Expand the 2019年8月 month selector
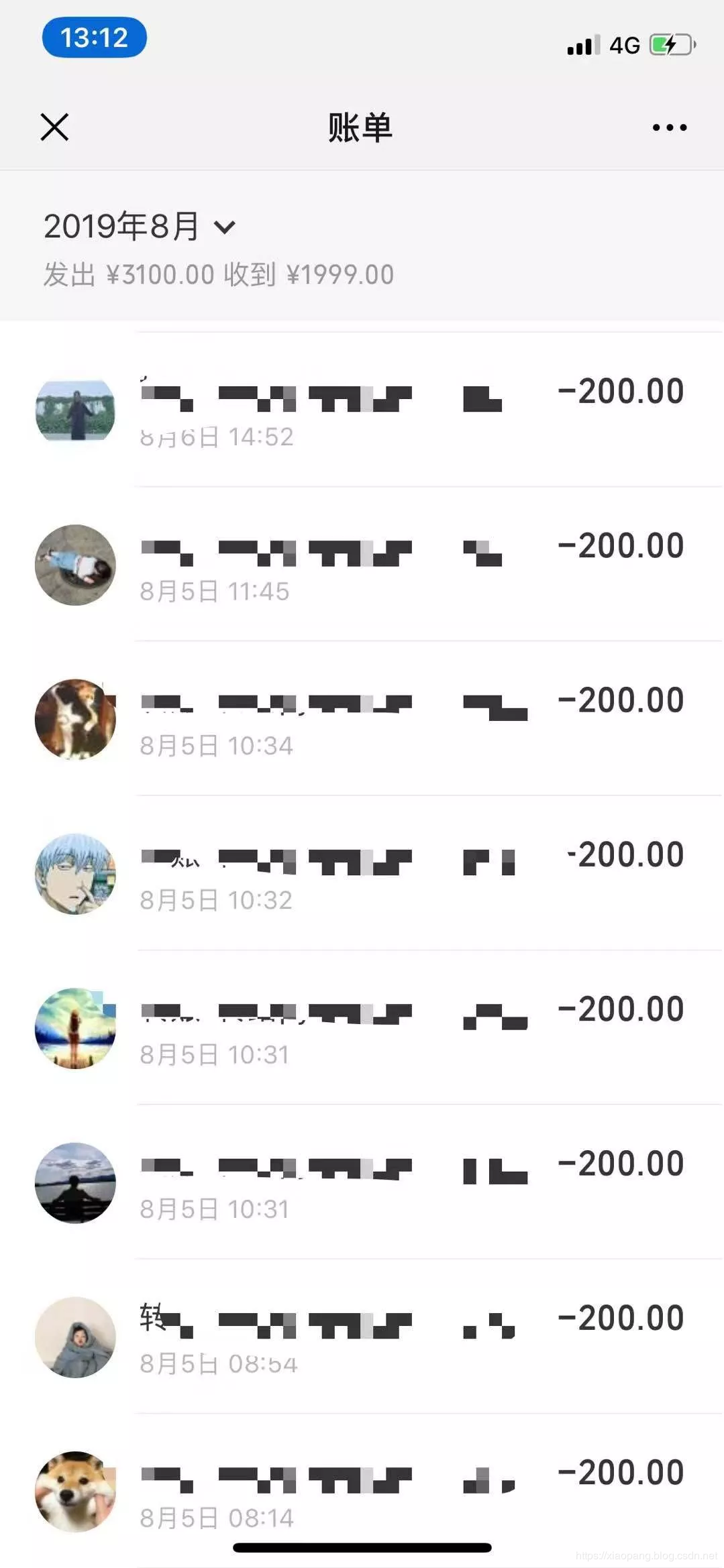Viewport: 724px width, 1568px height. coord(121,227)
